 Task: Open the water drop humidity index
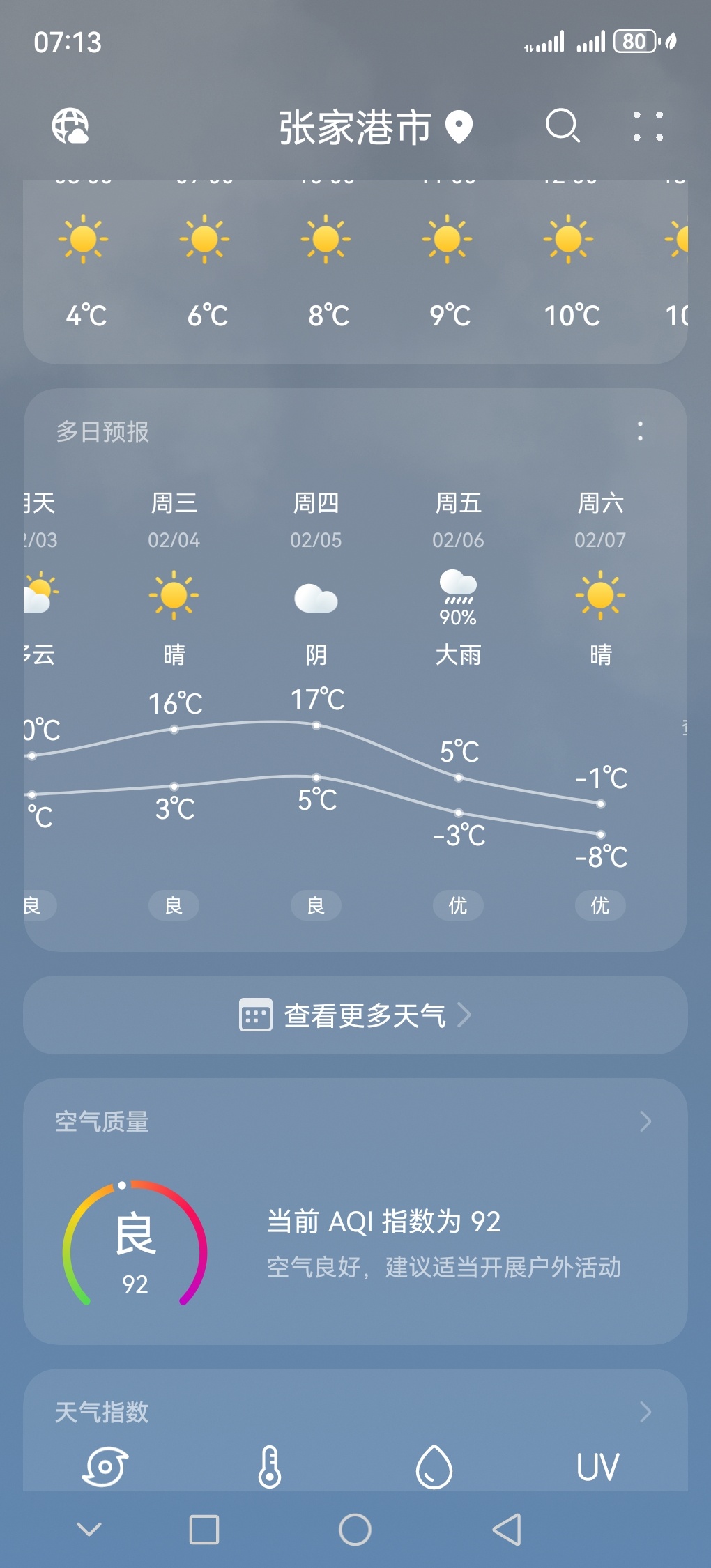pos(434,1466)
